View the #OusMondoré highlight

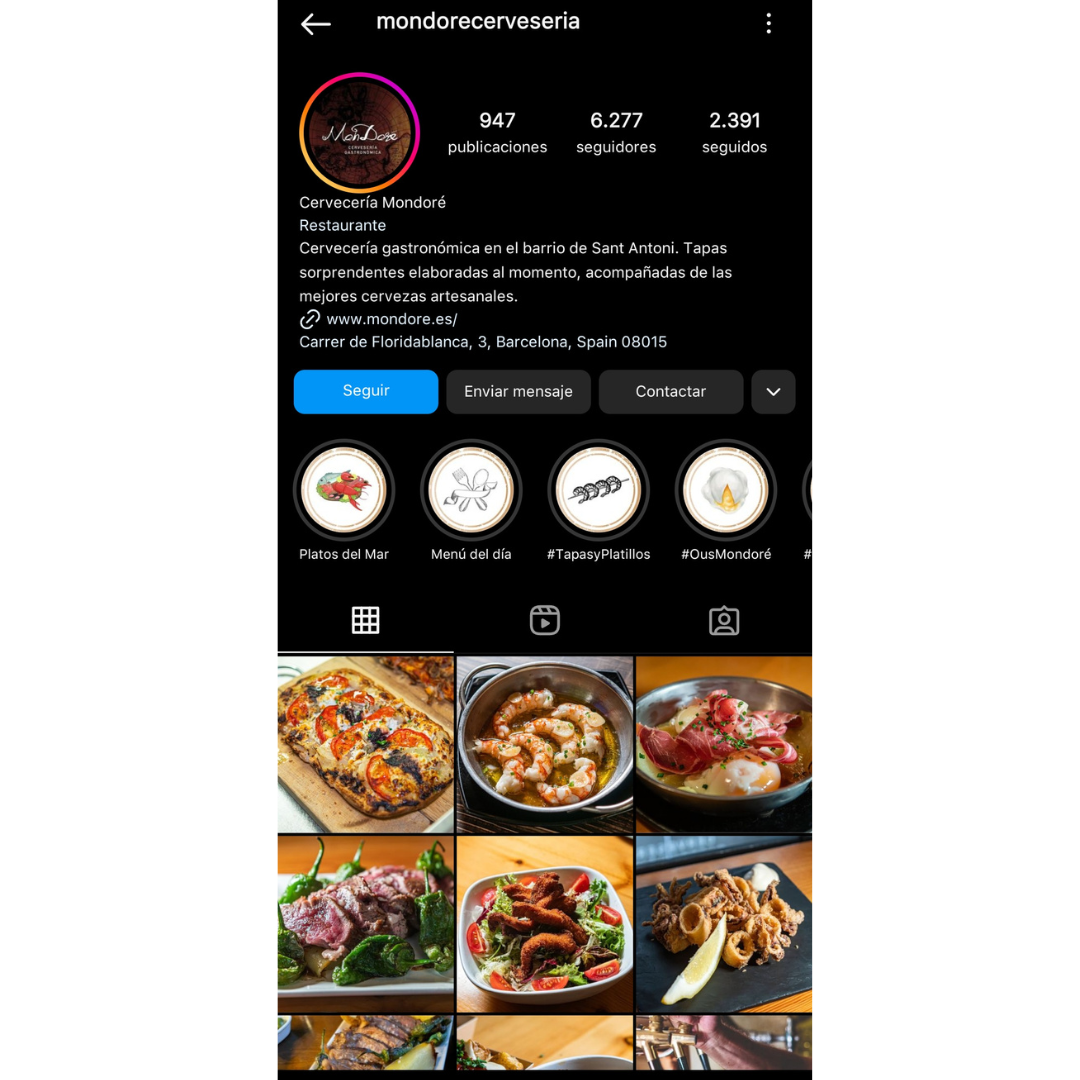tap(726, 490)
